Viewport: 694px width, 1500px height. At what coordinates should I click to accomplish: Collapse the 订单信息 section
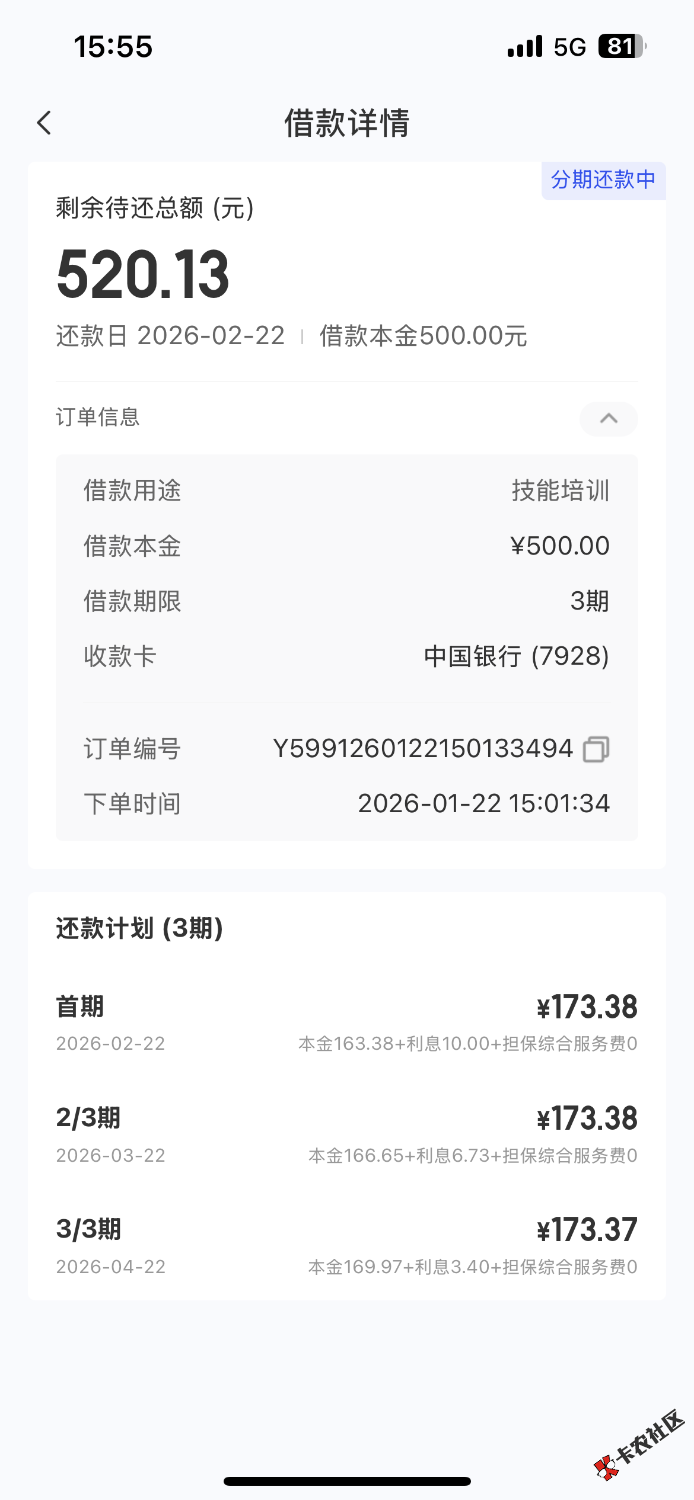608,418
